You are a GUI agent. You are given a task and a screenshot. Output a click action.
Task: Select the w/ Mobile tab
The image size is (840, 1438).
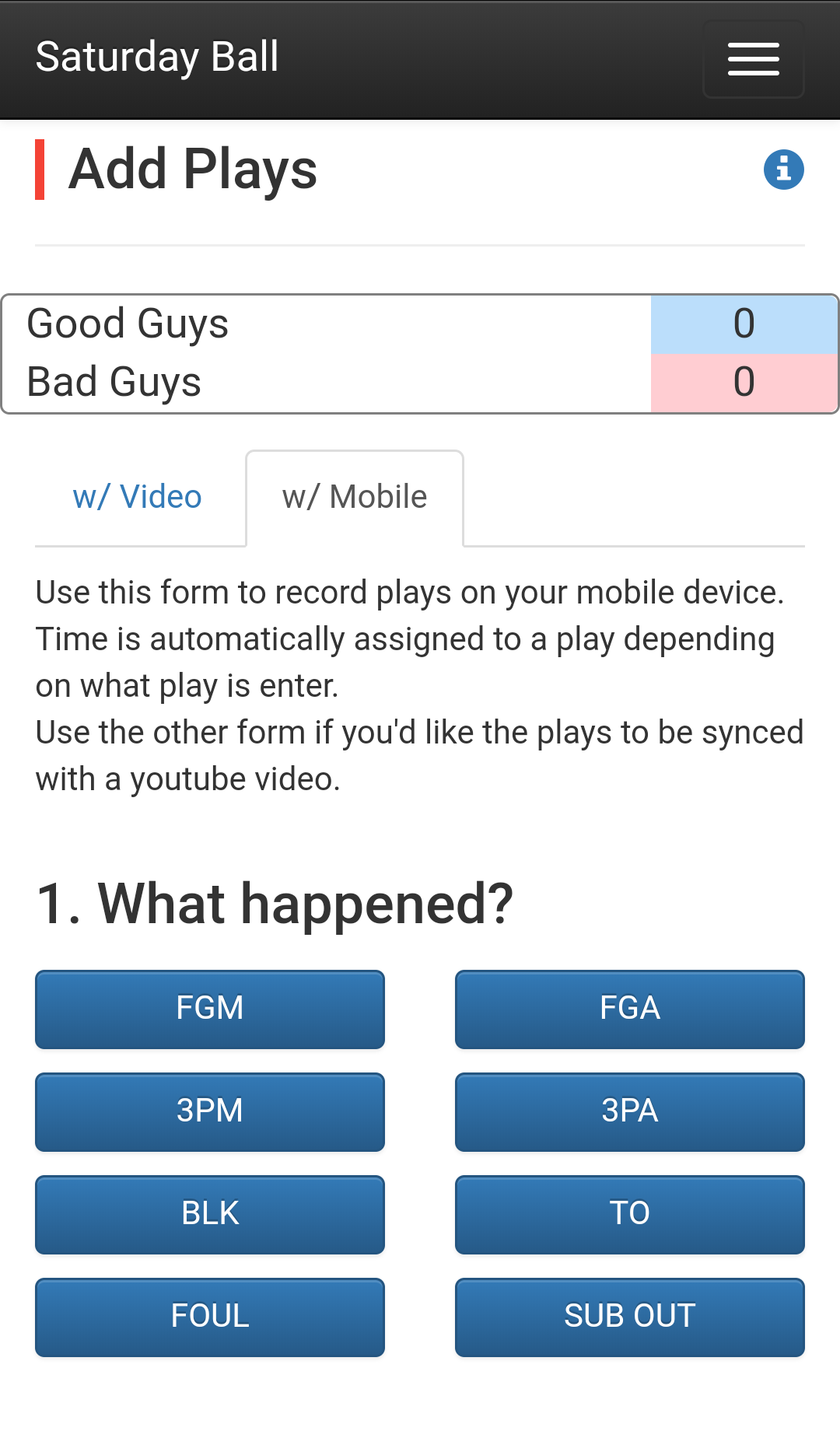pyautogui.click(x=355, y=496)
